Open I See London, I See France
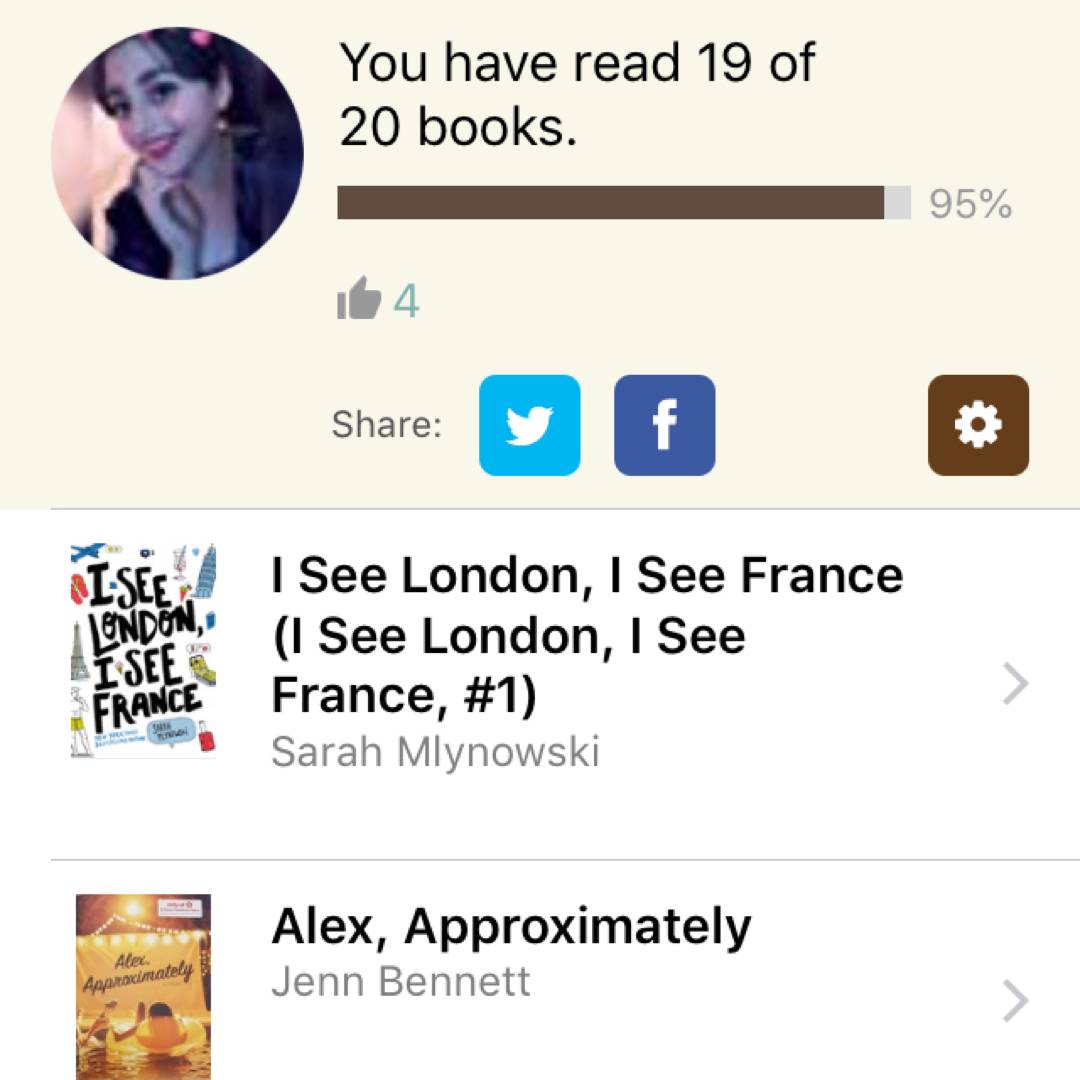This screenshot has width=1080, height=1080. point(586,635)
